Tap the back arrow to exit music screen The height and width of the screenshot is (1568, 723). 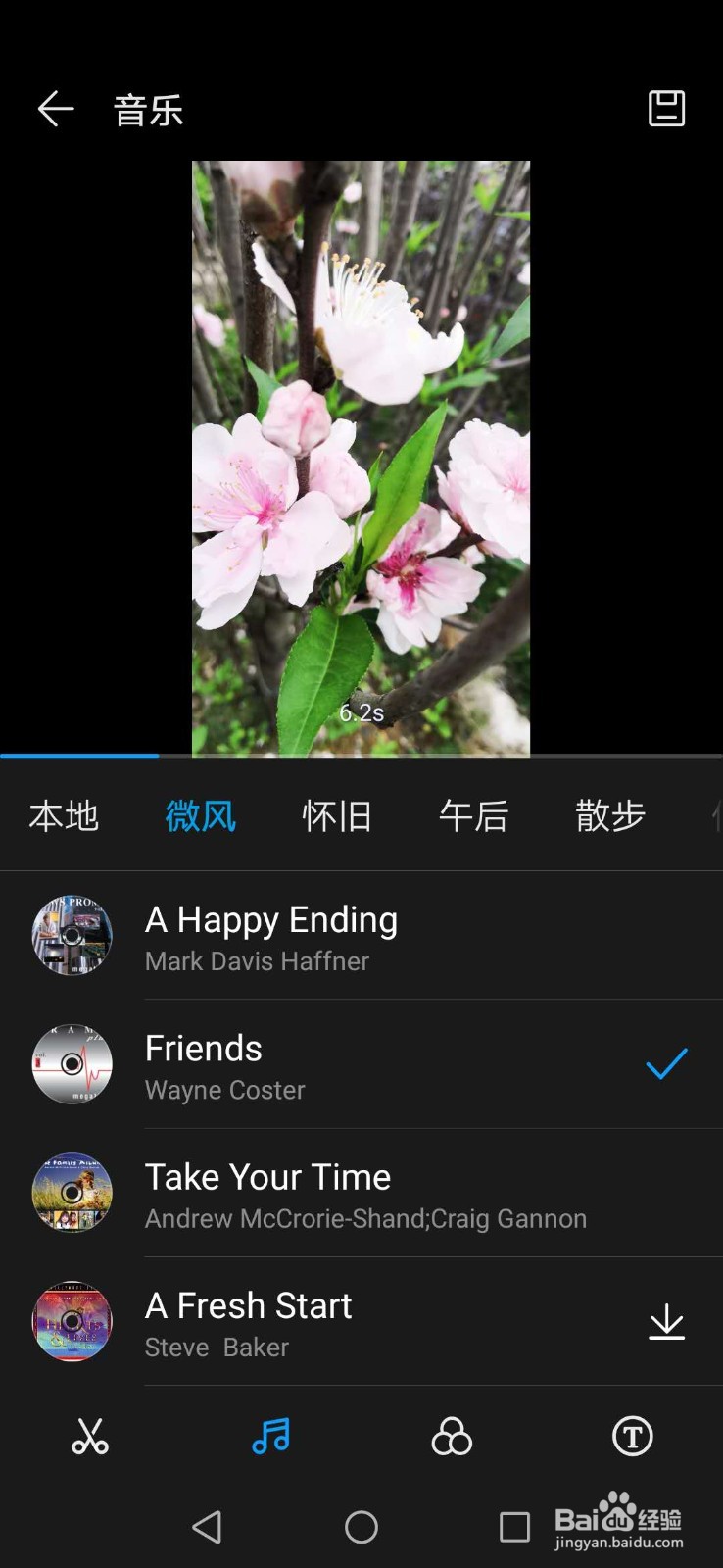[x=55, y=109]
